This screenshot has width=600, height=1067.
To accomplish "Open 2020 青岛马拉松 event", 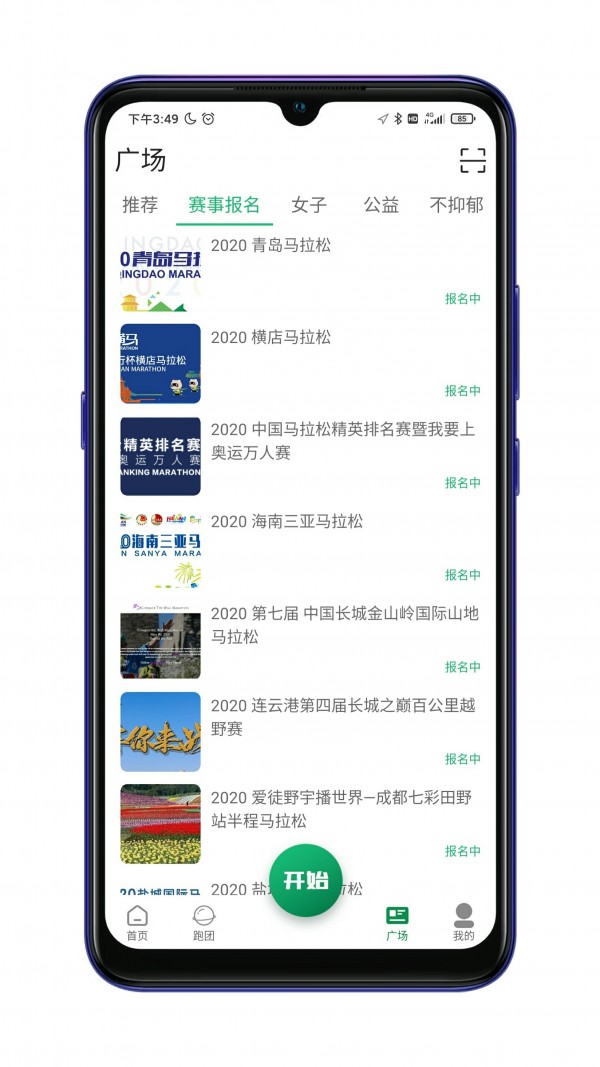I will pos(300,272).
